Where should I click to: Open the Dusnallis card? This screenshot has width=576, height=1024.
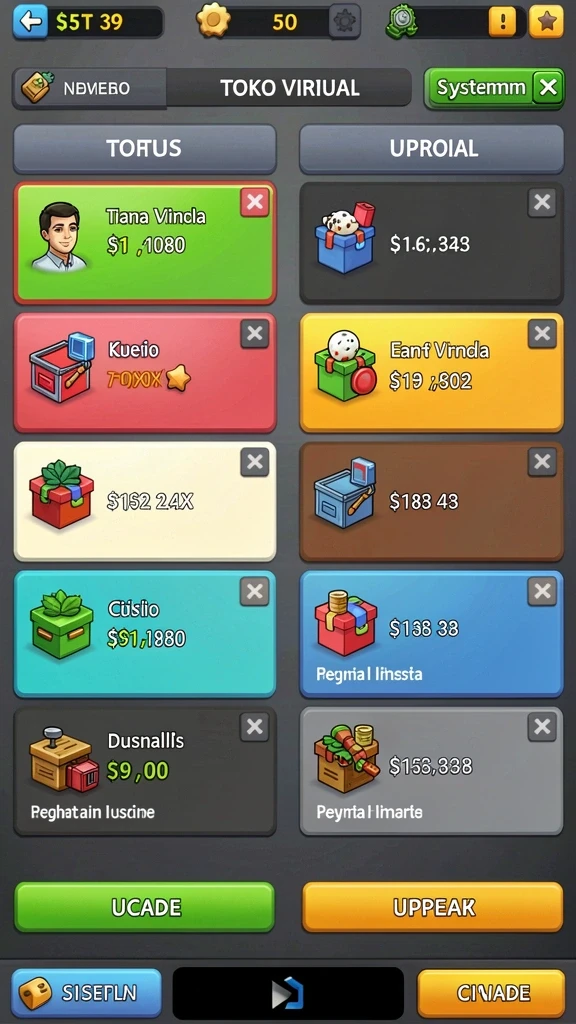[145, 771]
